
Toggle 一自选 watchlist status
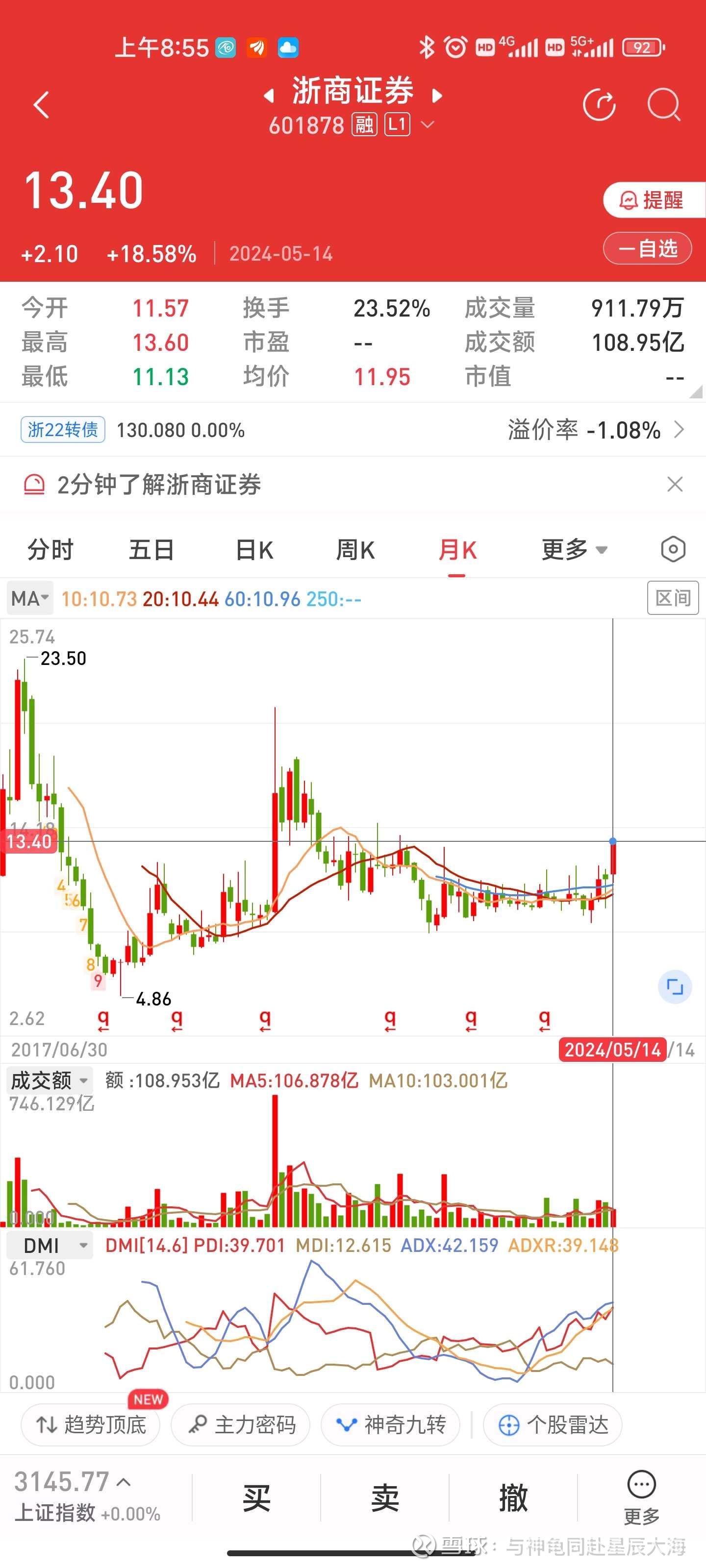pos(646,249)
